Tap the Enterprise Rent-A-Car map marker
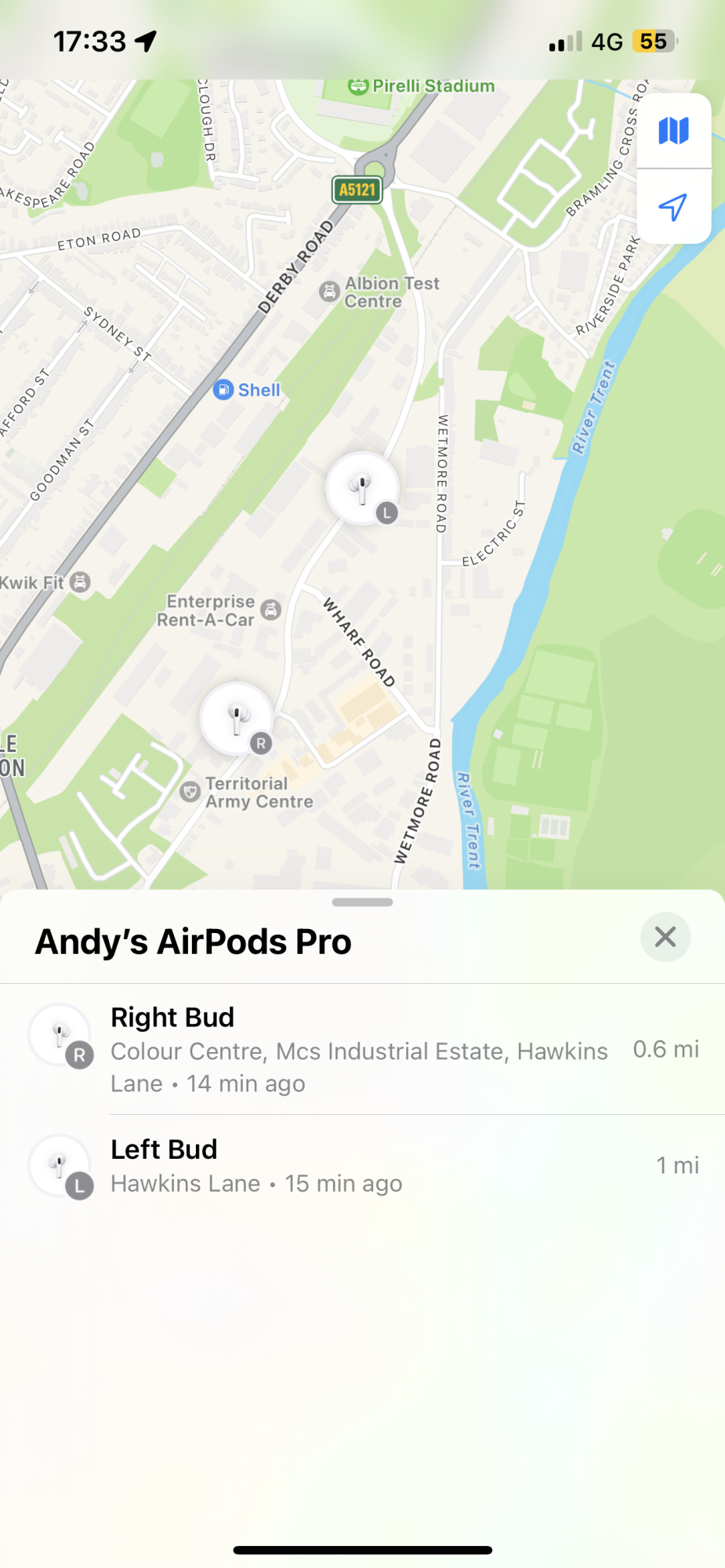This screenshot has height=1568, width=725. click(x=270, y=610)
